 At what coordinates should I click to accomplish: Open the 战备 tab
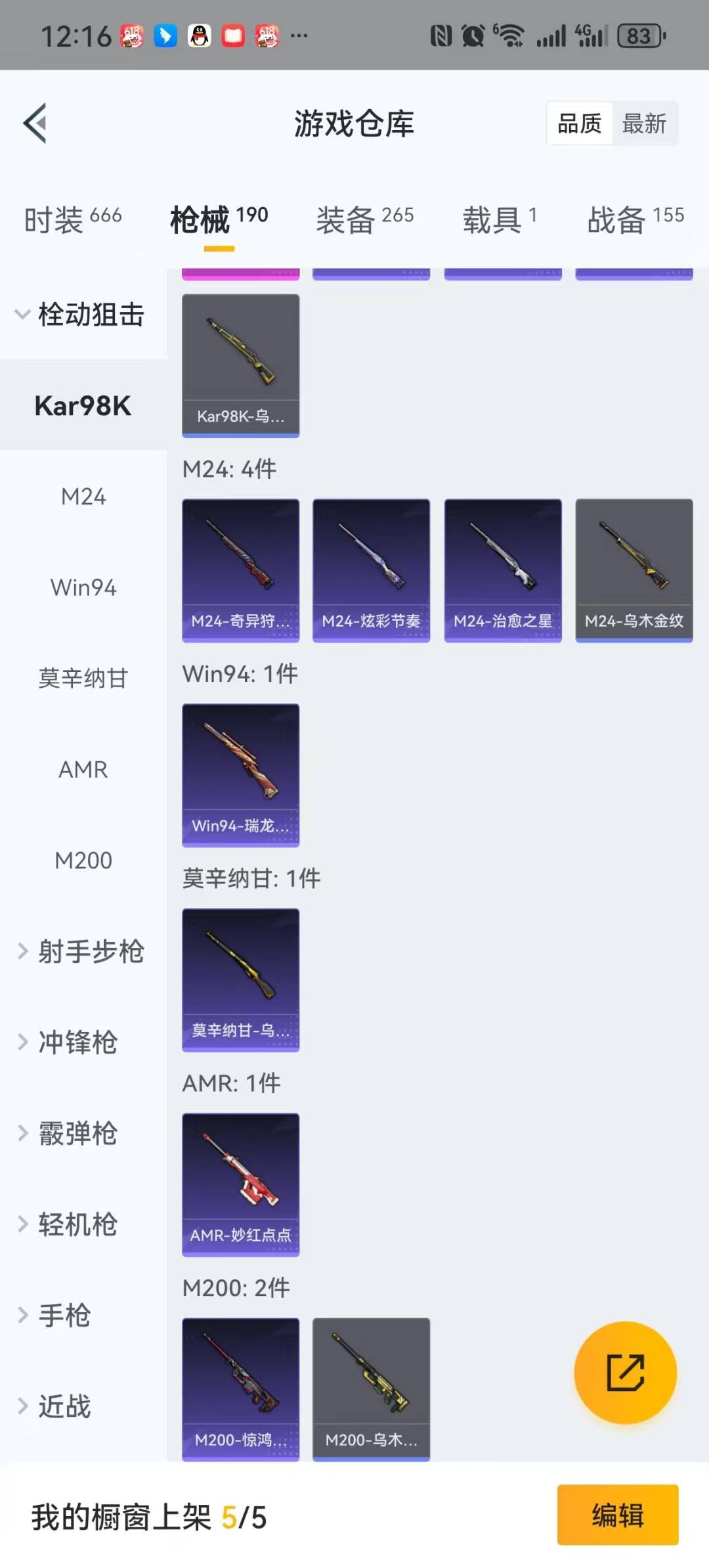tap(635, 219)
